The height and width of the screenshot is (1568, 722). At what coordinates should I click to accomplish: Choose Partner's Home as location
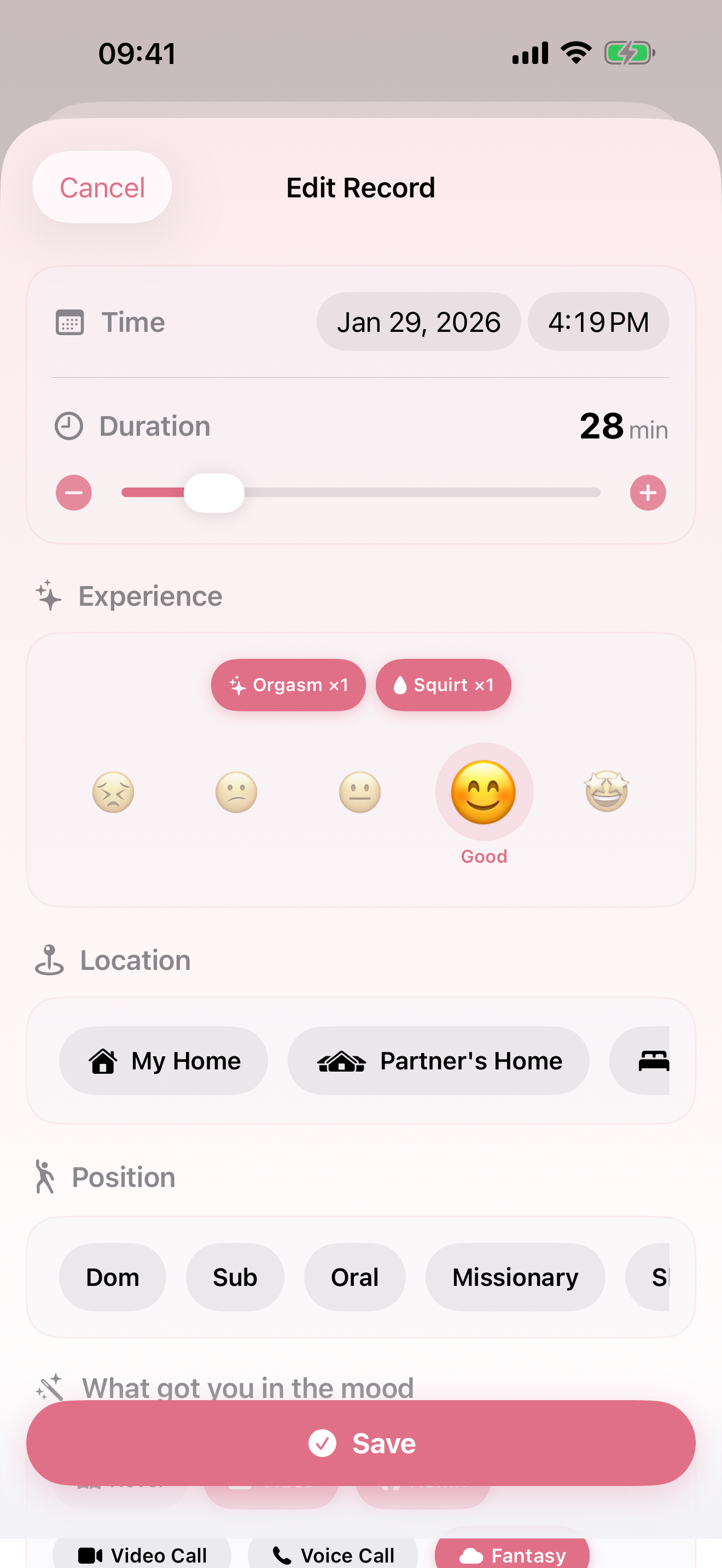point(438,1061)
